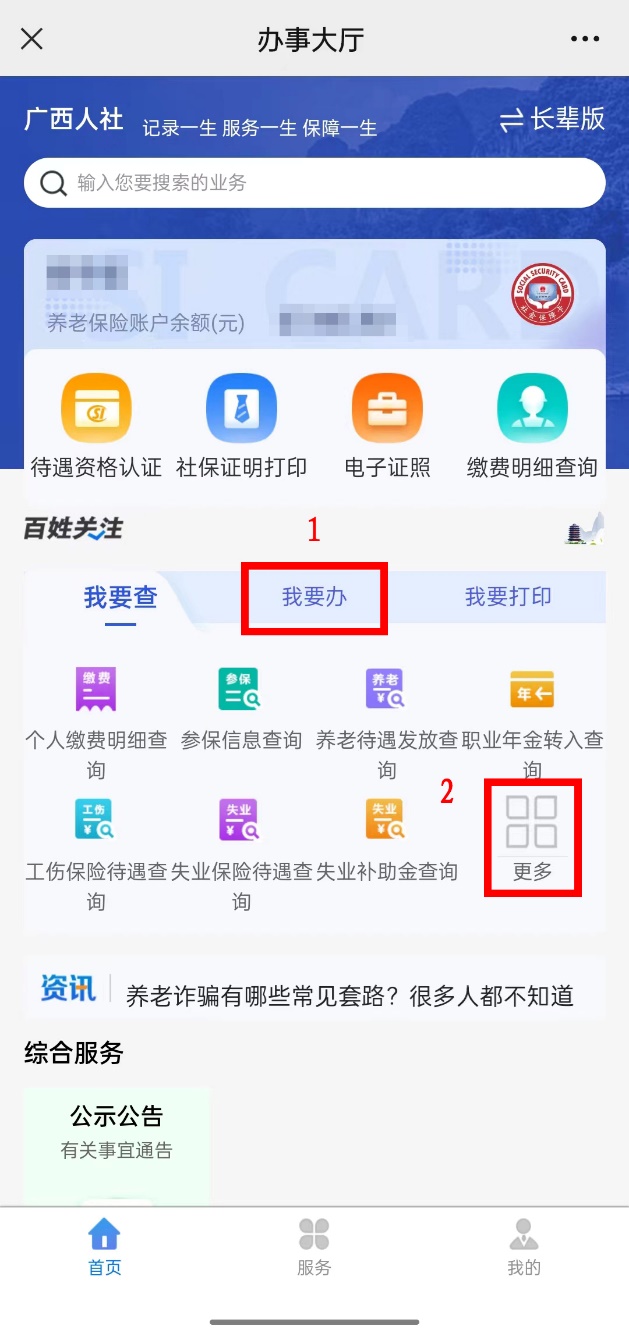Tap the business search box

[314, 183]
